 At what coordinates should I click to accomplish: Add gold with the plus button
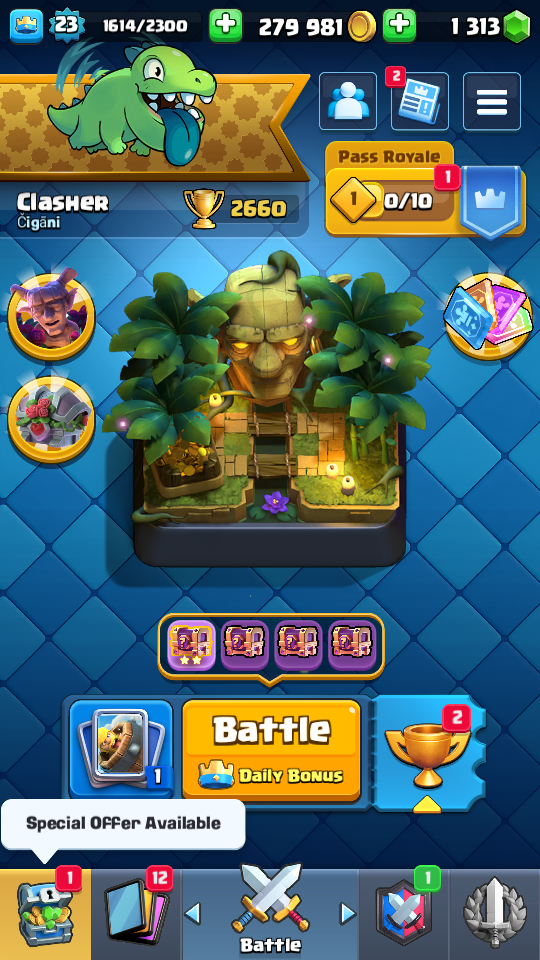tap(226, 26)
